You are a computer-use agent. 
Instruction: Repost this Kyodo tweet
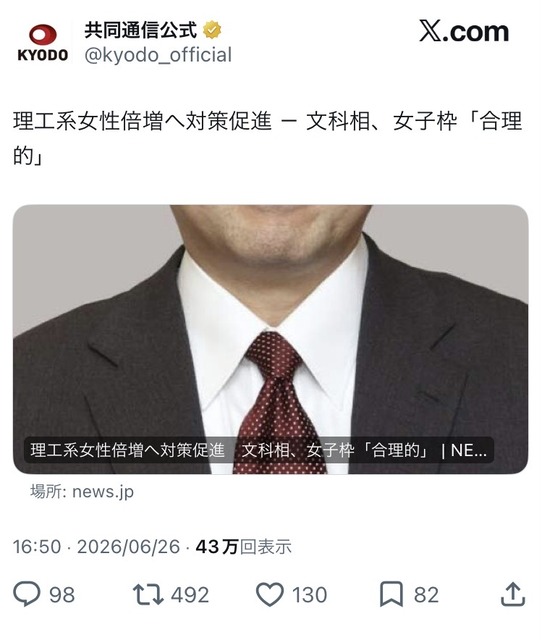(x=148, y=594)
